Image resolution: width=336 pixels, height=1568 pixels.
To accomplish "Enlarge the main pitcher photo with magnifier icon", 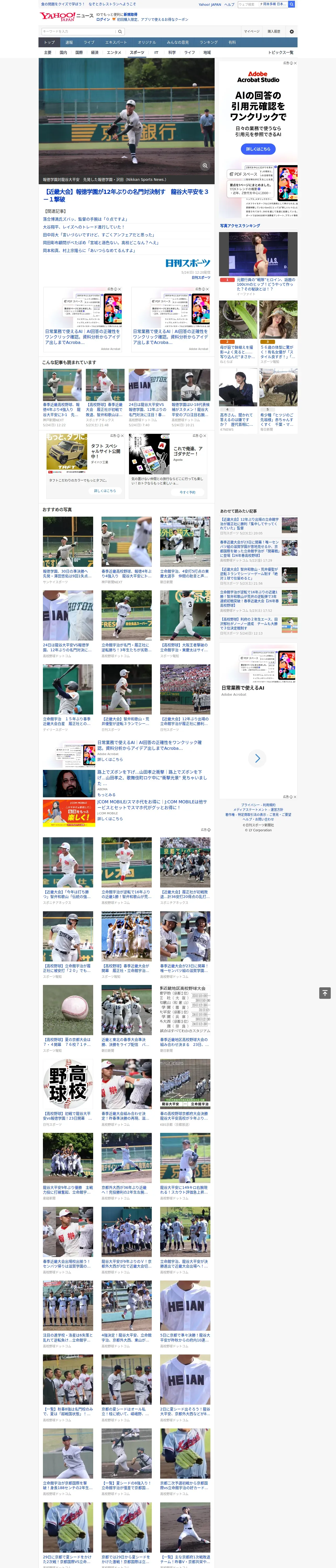I will (205, 166).
